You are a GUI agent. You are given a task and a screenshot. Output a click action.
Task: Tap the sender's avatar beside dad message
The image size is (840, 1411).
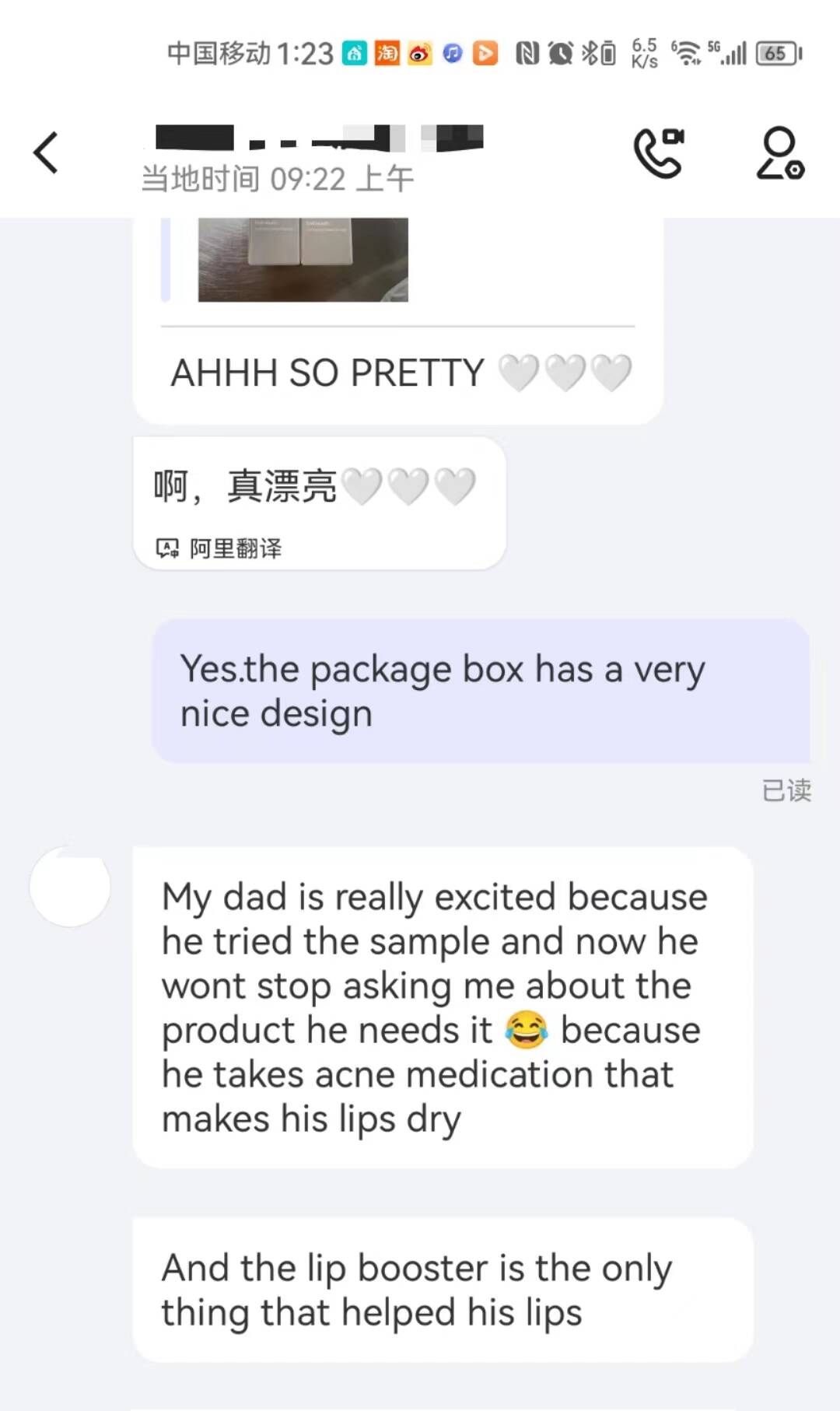70,886
